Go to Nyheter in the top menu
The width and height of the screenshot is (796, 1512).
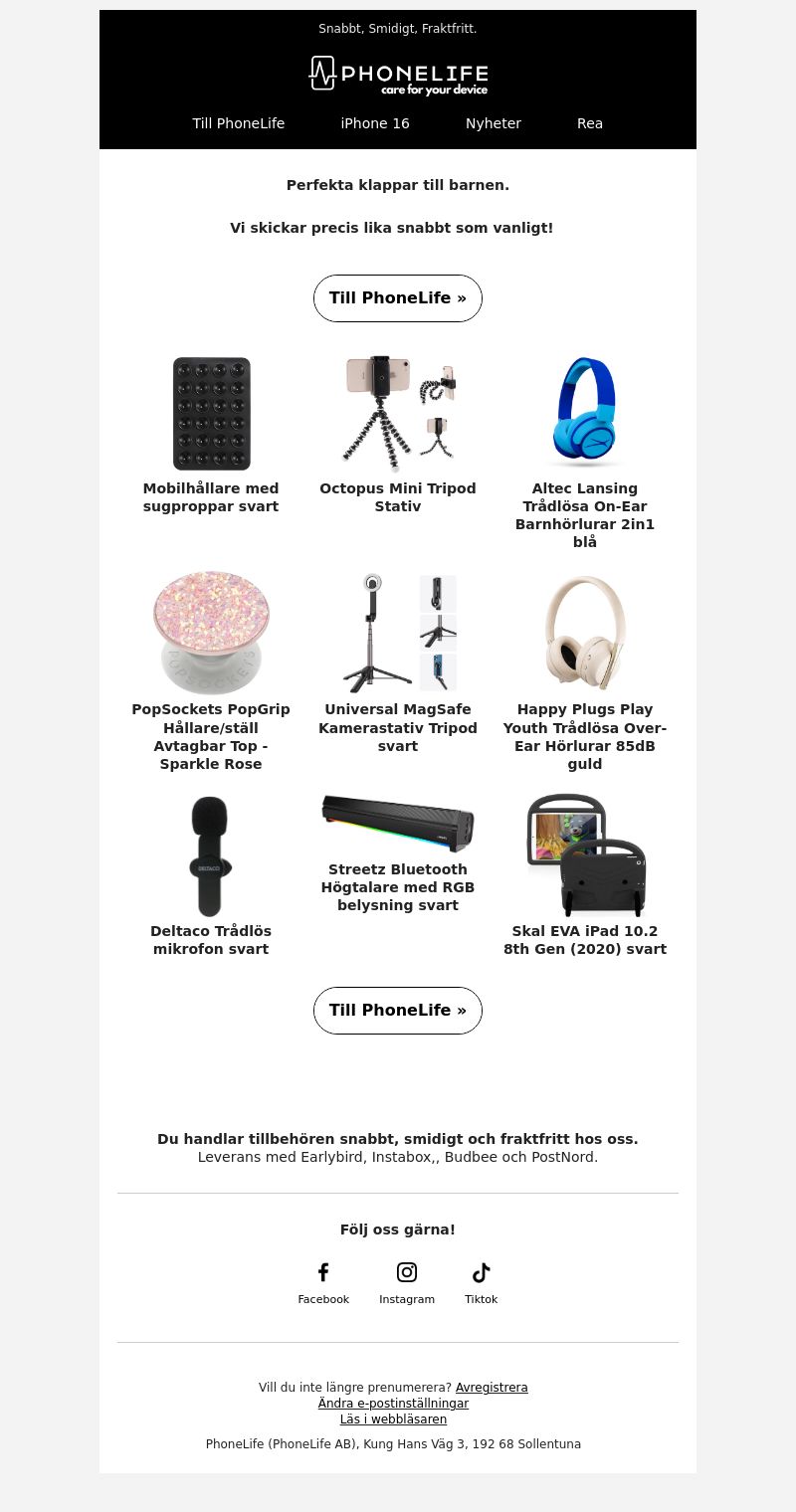tap(494, 123)
